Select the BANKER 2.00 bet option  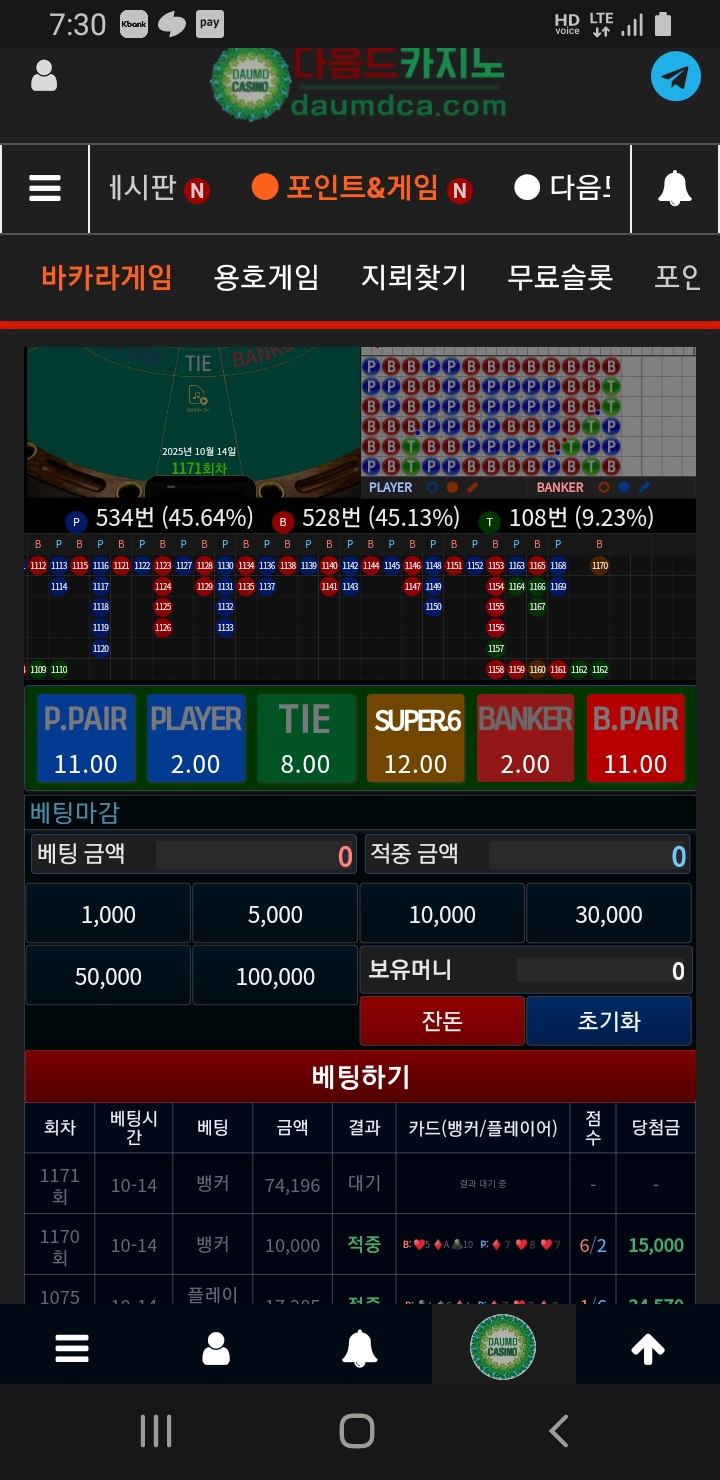525,738
